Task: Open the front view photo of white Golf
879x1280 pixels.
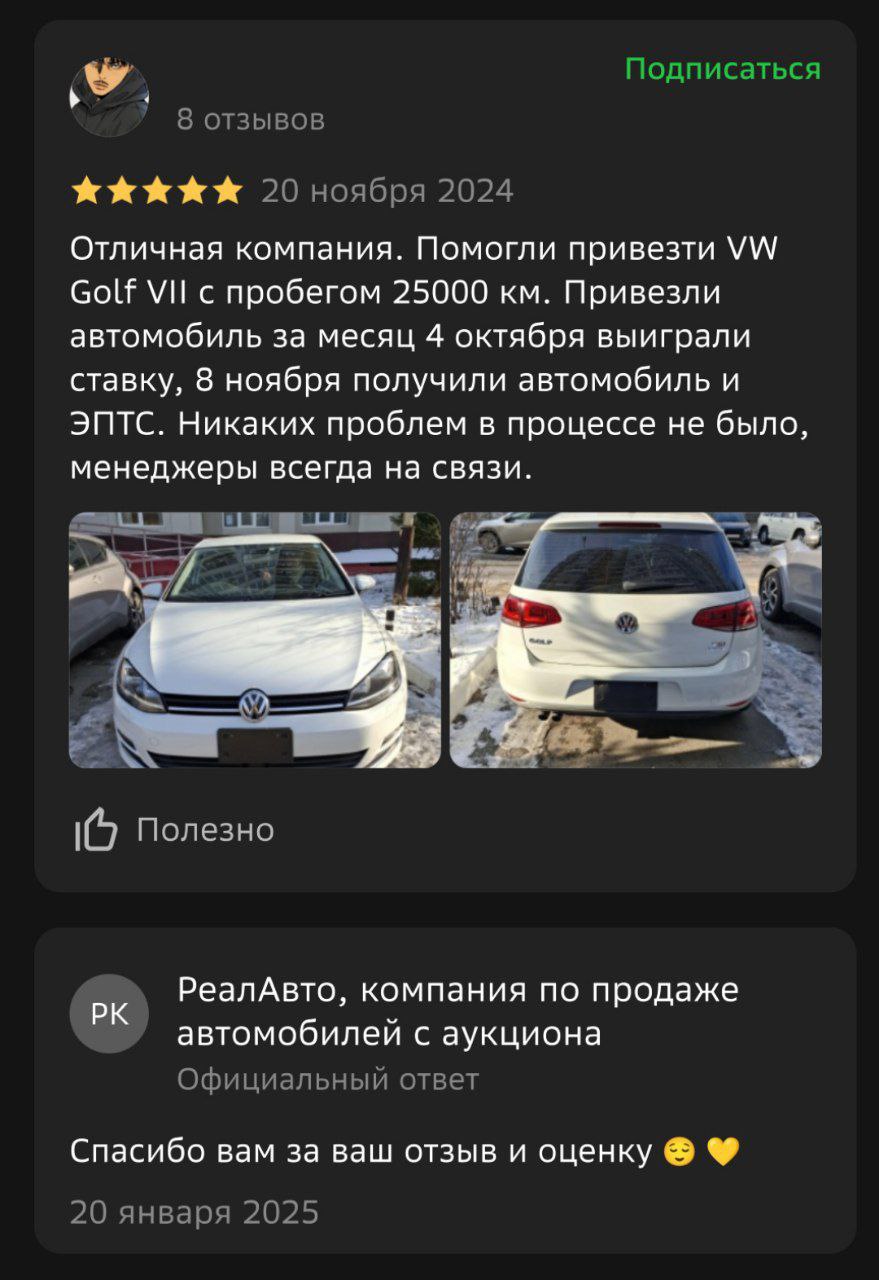Action: tap(254, 640)
